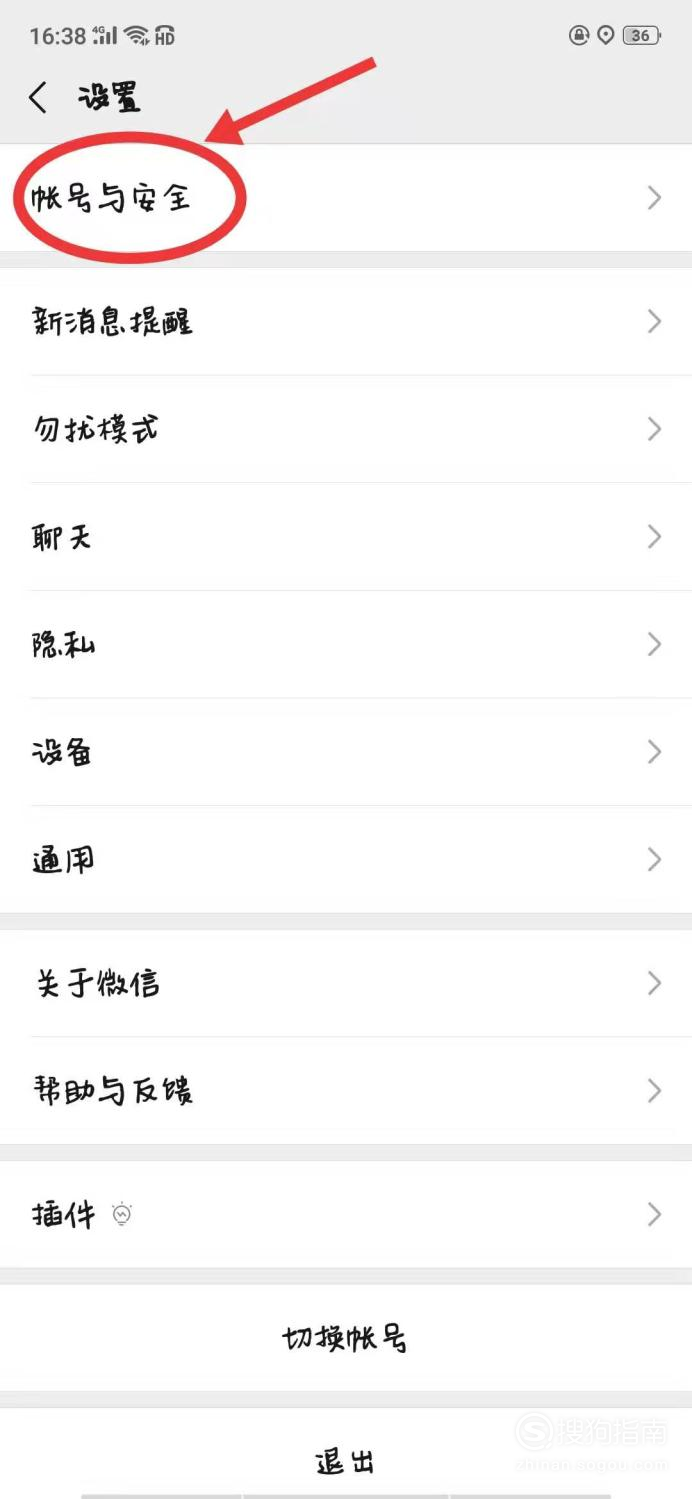
Task: Open 通用 settings
Action: click(x=346, y=860)
